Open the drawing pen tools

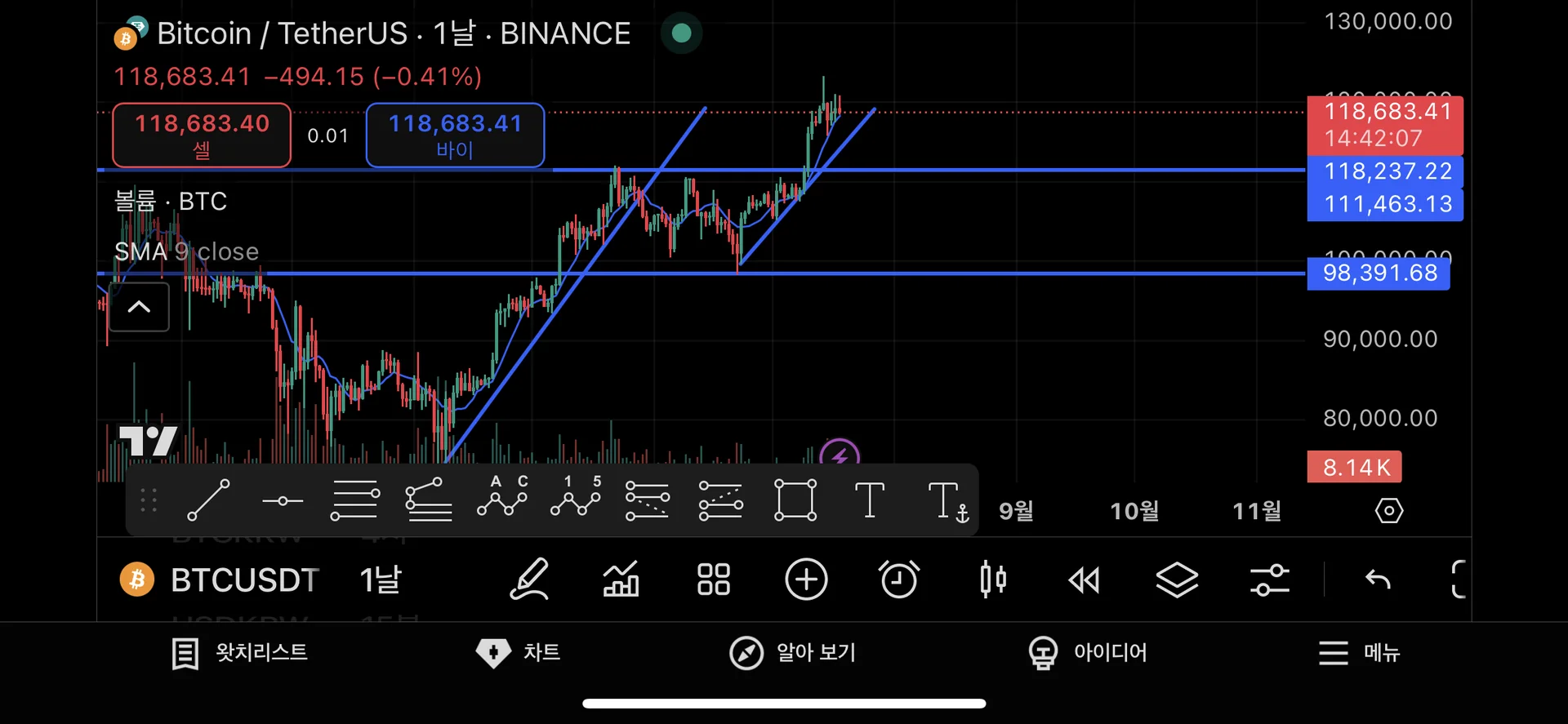(529, 580)
